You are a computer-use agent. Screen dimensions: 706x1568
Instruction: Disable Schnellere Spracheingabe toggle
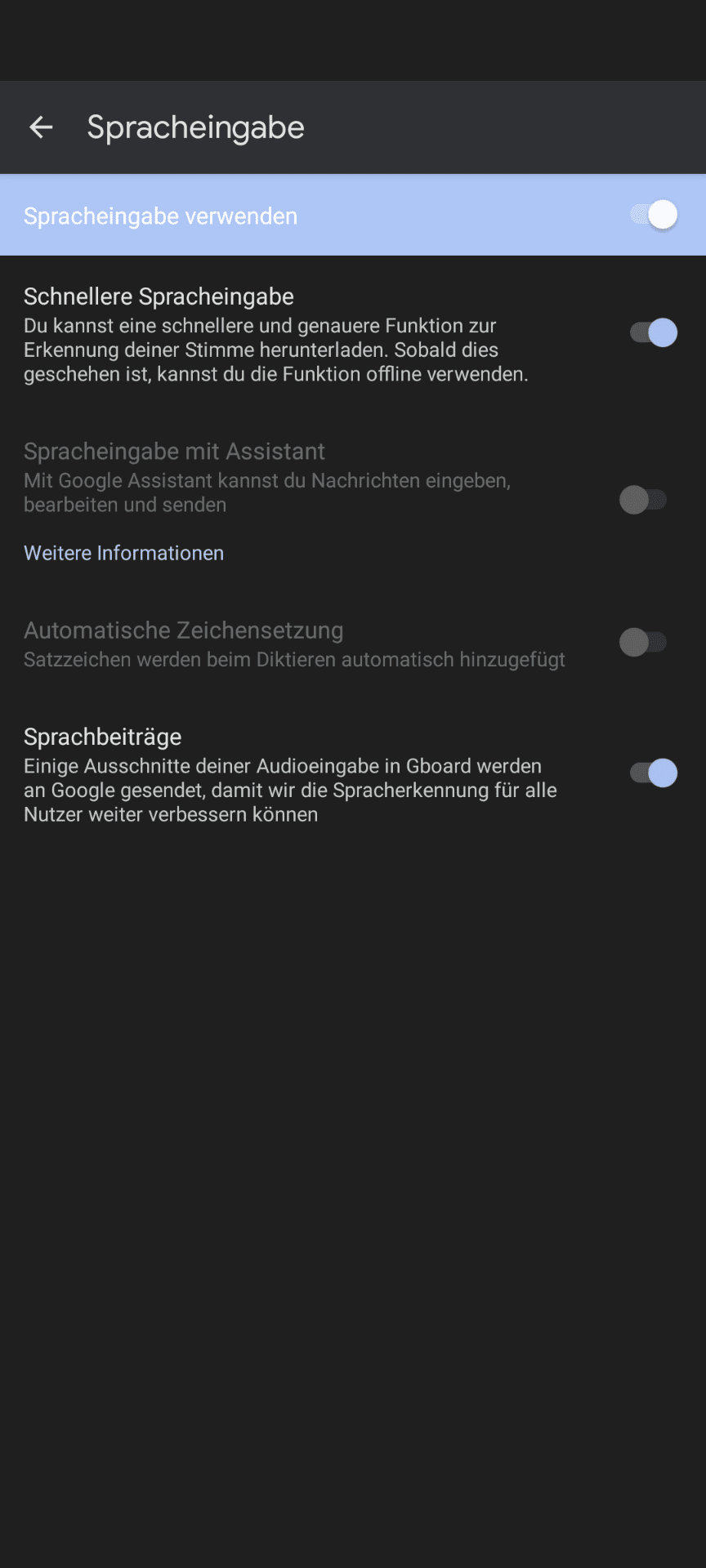[654, 333]
